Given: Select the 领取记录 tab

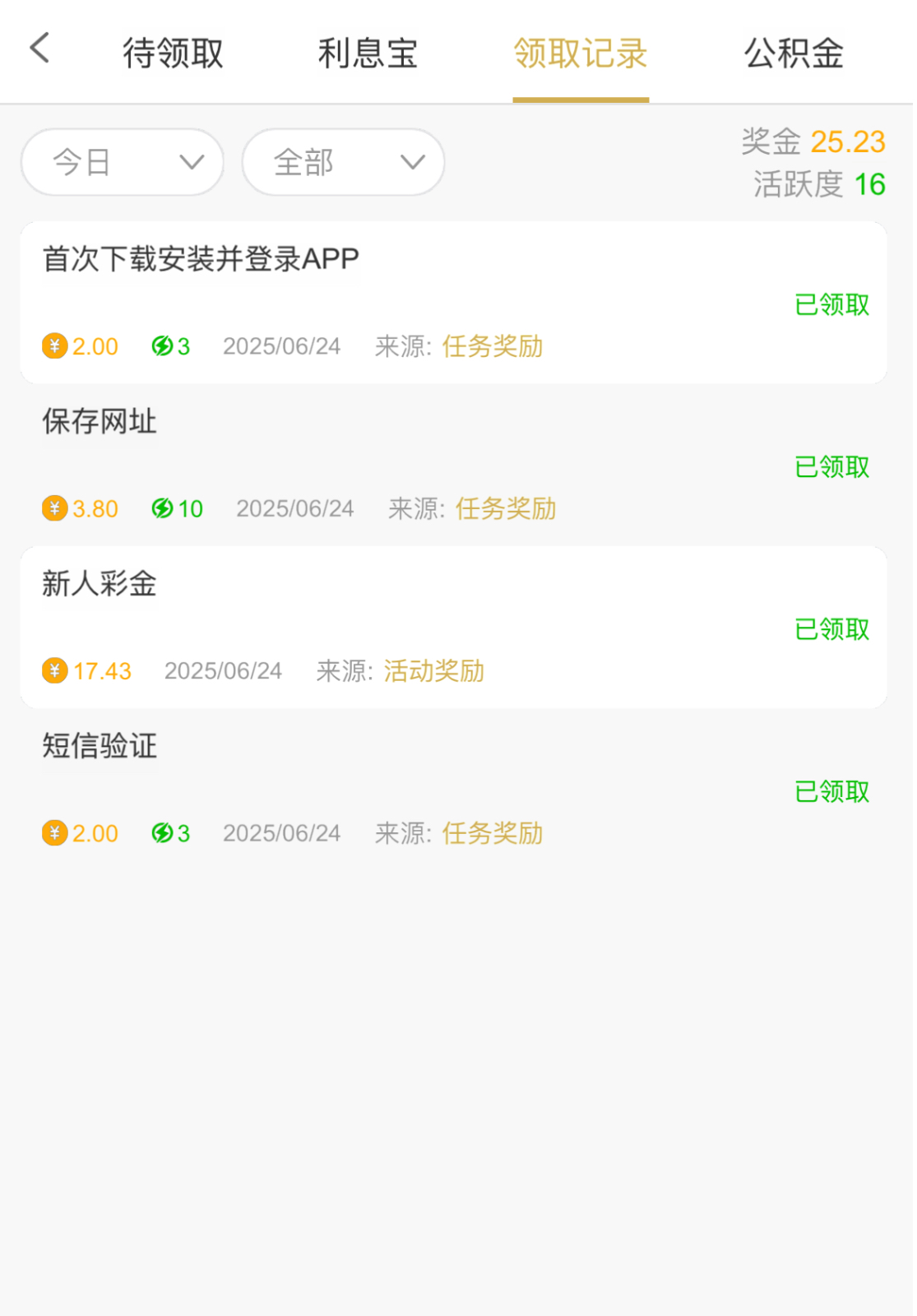Looking at the screenshot, I should 580,53.
